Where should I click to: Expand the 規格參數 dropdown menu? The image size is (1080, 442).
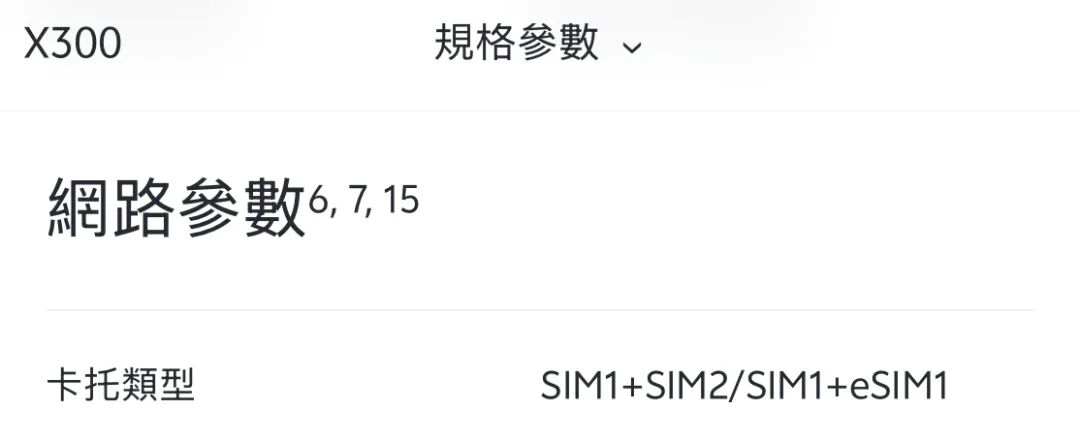[538, 44]
